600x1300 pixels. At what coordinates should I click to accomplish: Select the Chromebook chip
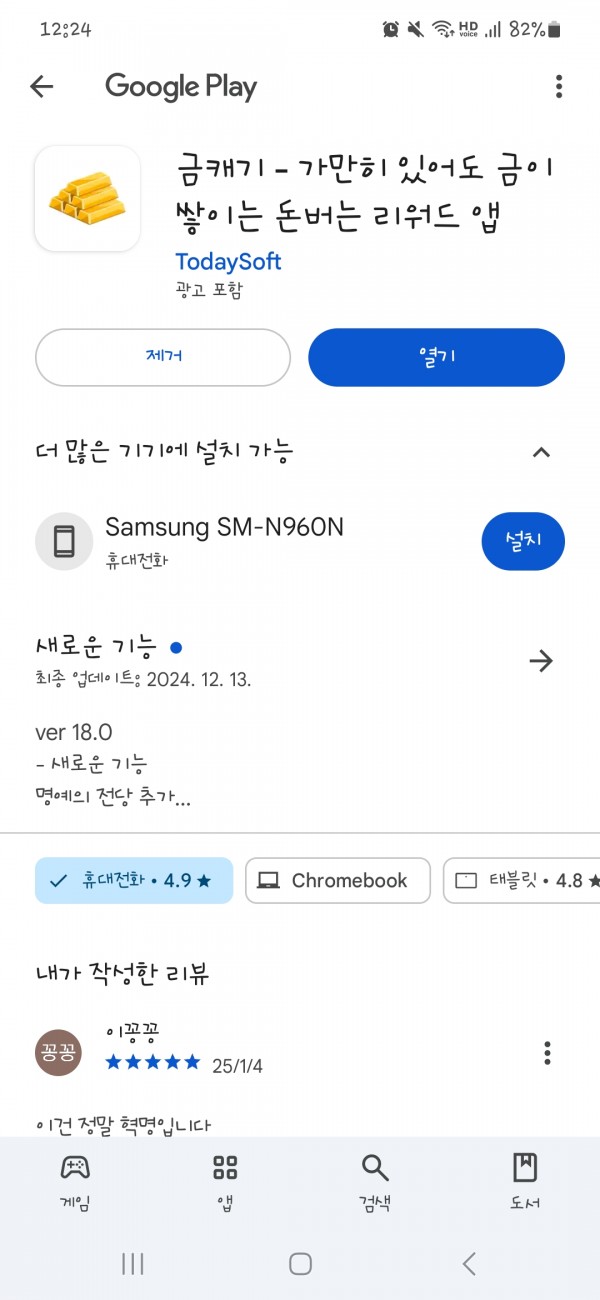click(x=338, y=881)
